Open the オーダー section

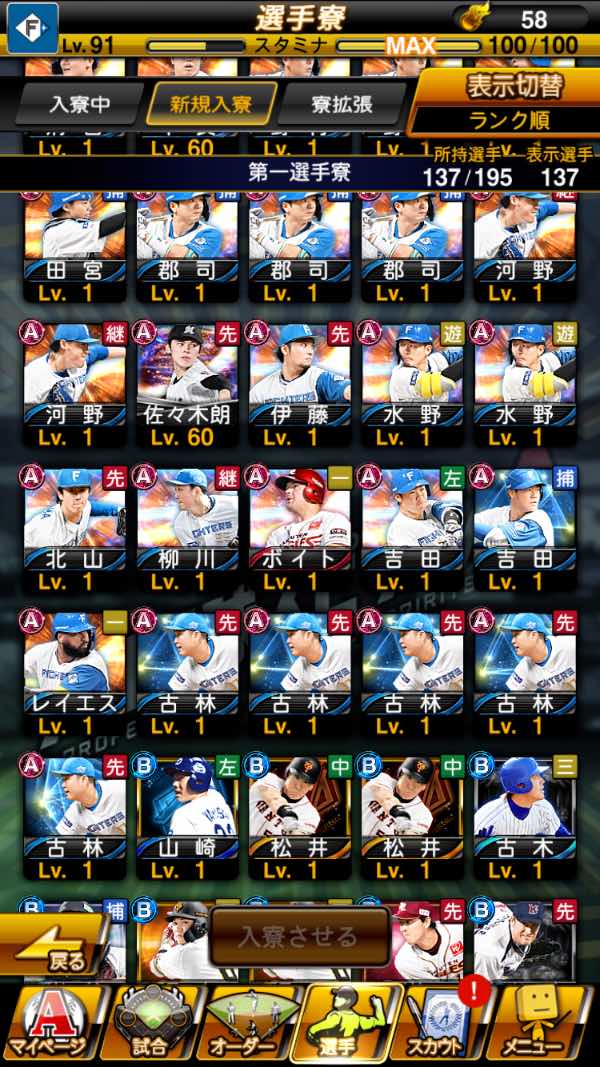click(250, 1023)
